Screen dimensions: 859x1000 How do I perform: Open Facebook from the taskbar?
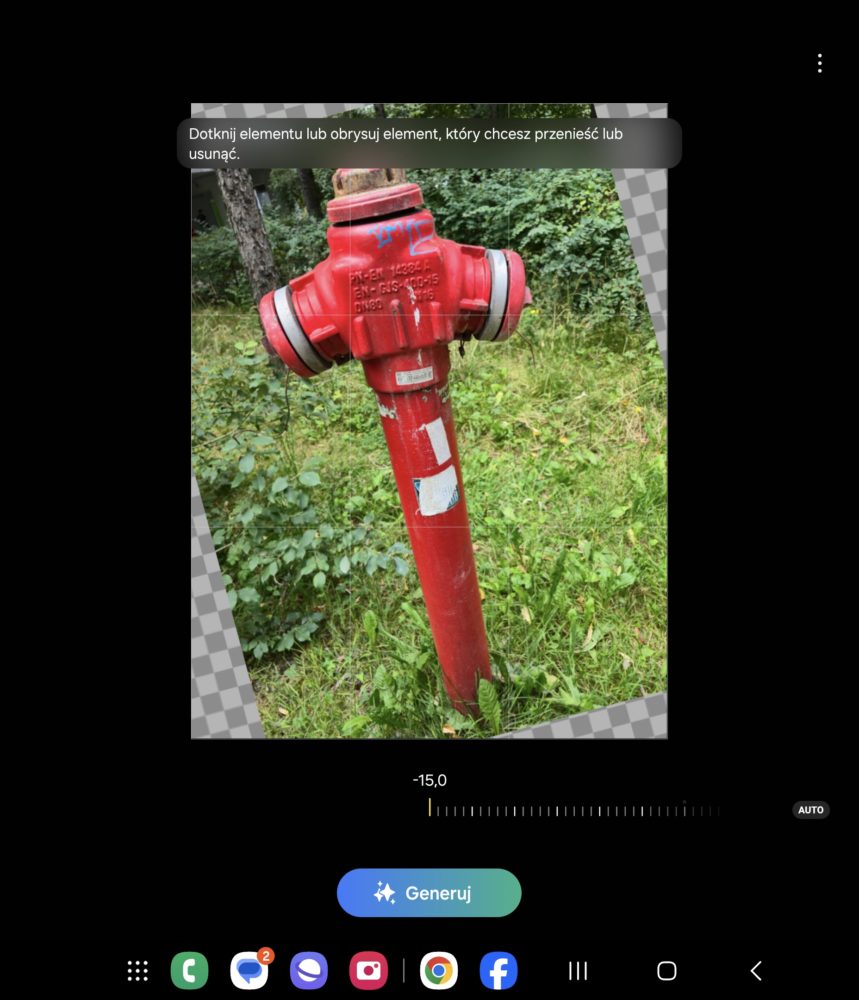point(498,970)
